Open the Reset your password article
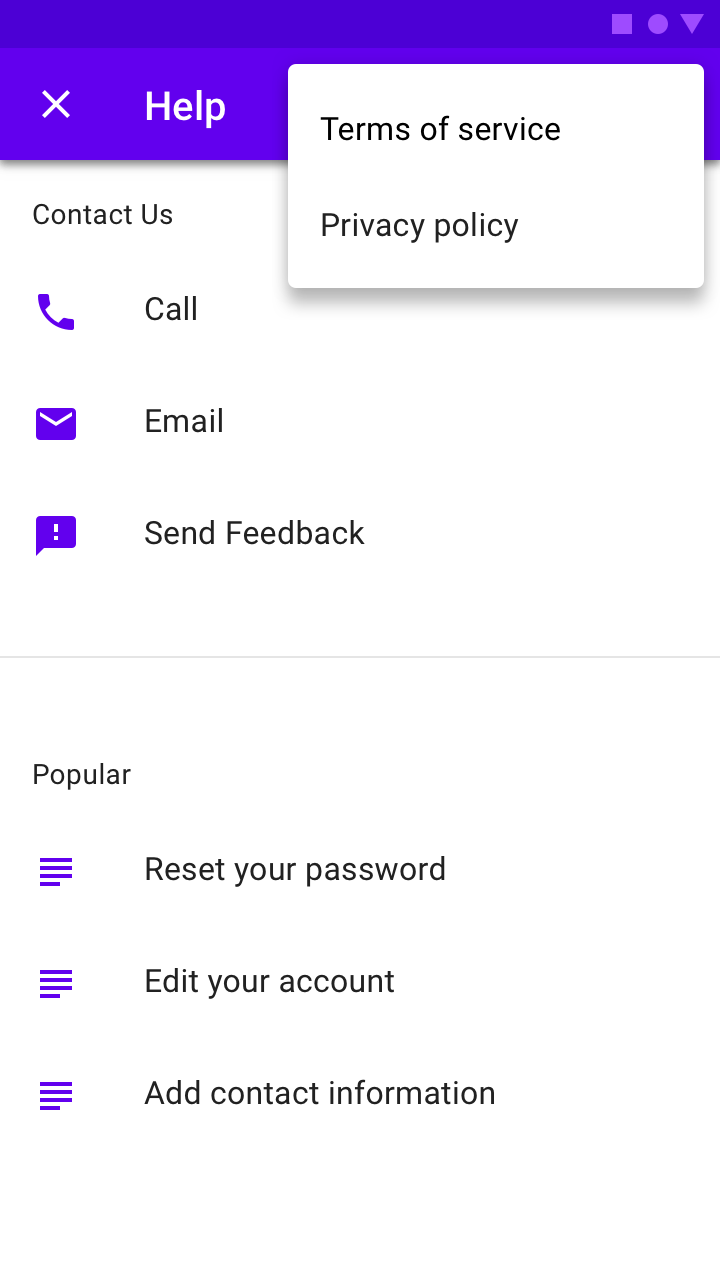 360,870
